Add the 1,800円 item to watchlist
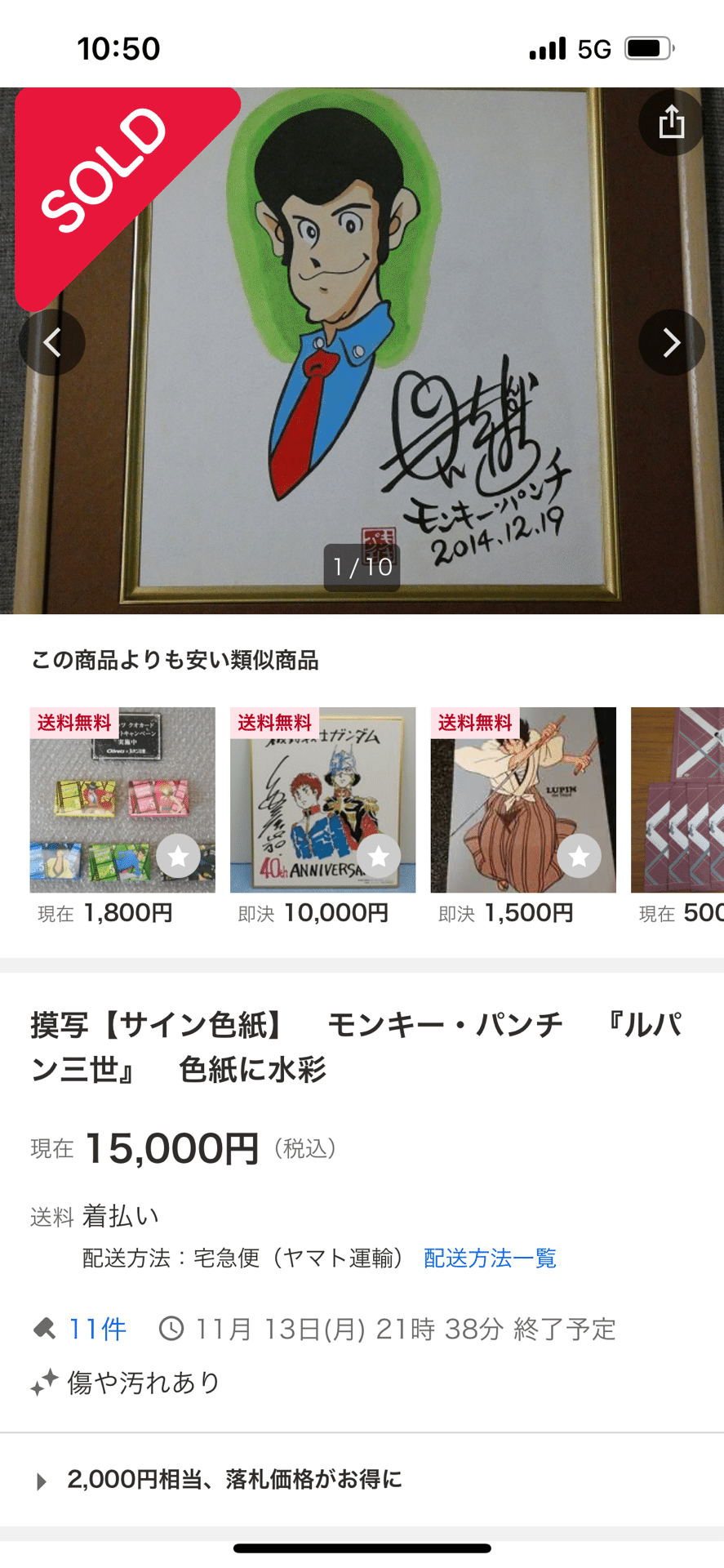Screen dimensions: 724x1568 click(x=178, y=856)
